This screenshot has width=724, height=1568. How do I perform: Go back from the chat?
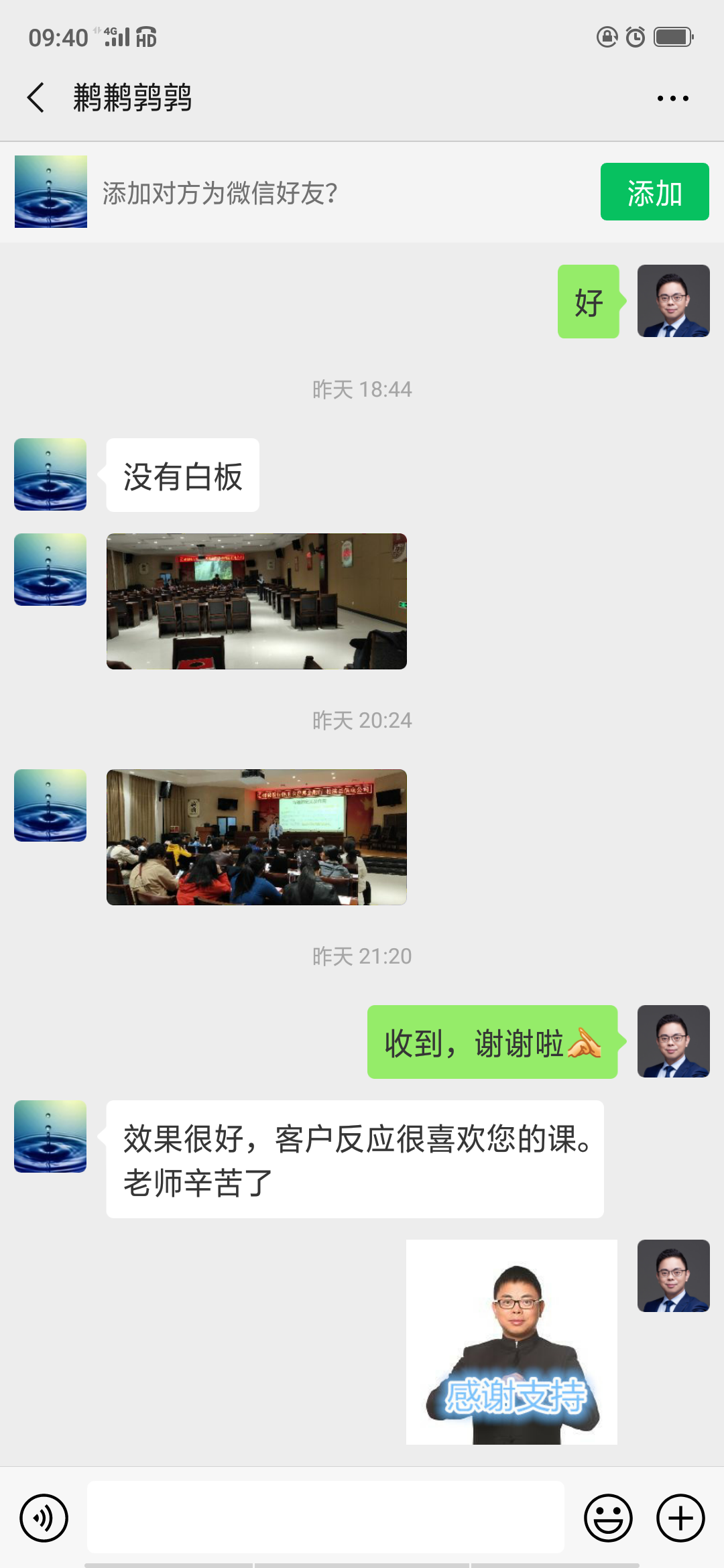(36, 98)
